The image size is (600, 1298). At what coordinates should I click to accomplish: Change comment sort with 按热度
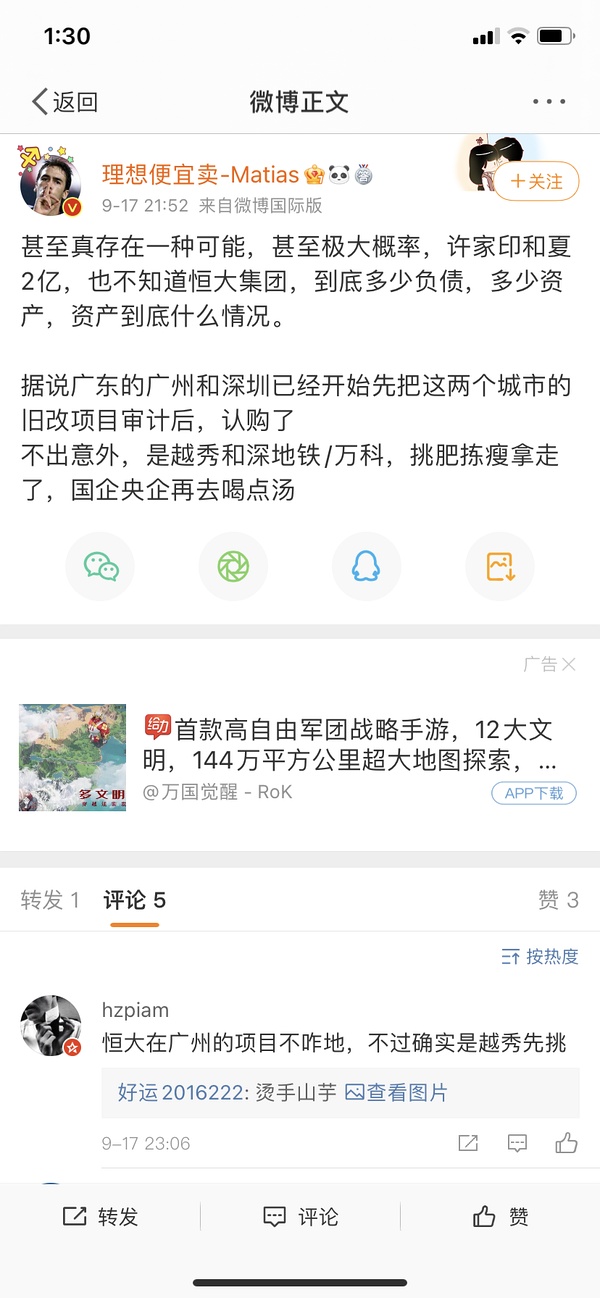pyautogui.click(x=540, y=957)
